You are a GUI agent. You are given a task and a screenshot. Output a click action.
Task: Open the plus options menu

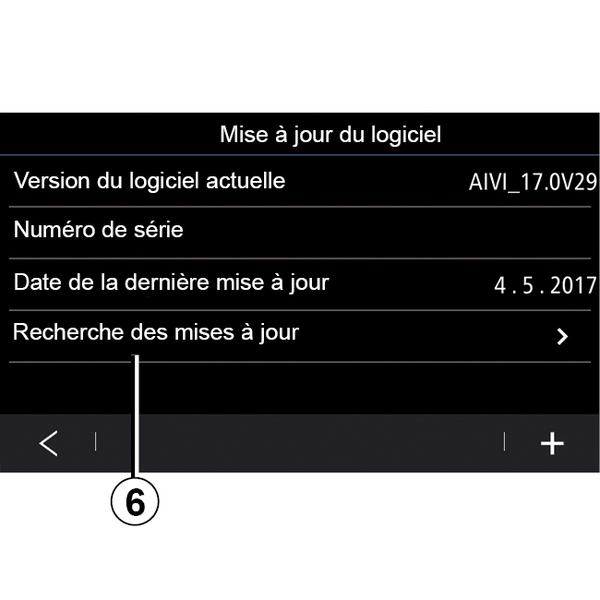coord(552,444)
